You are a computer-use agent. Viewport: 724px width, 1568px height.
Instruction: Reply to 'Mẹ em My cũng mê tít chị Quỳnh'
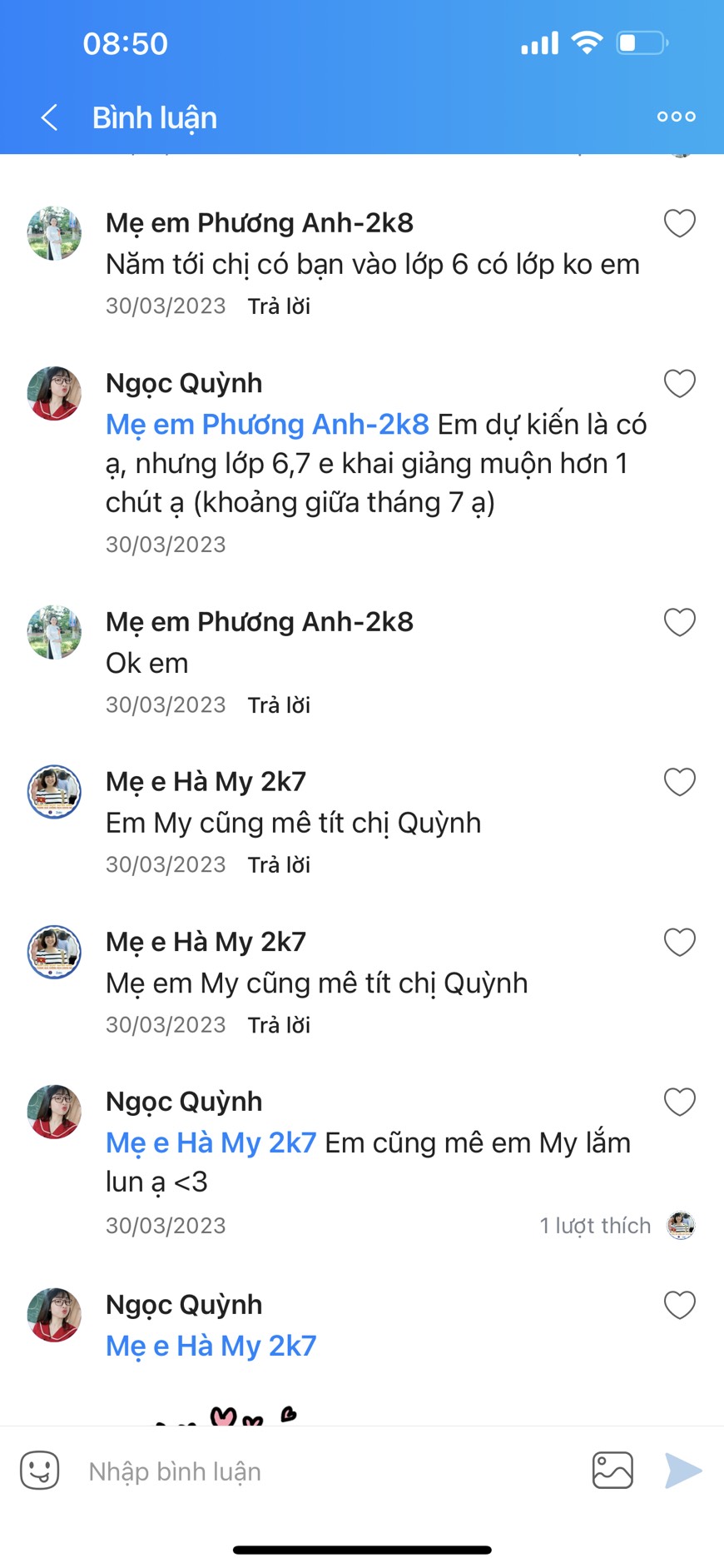(279, 1025)
